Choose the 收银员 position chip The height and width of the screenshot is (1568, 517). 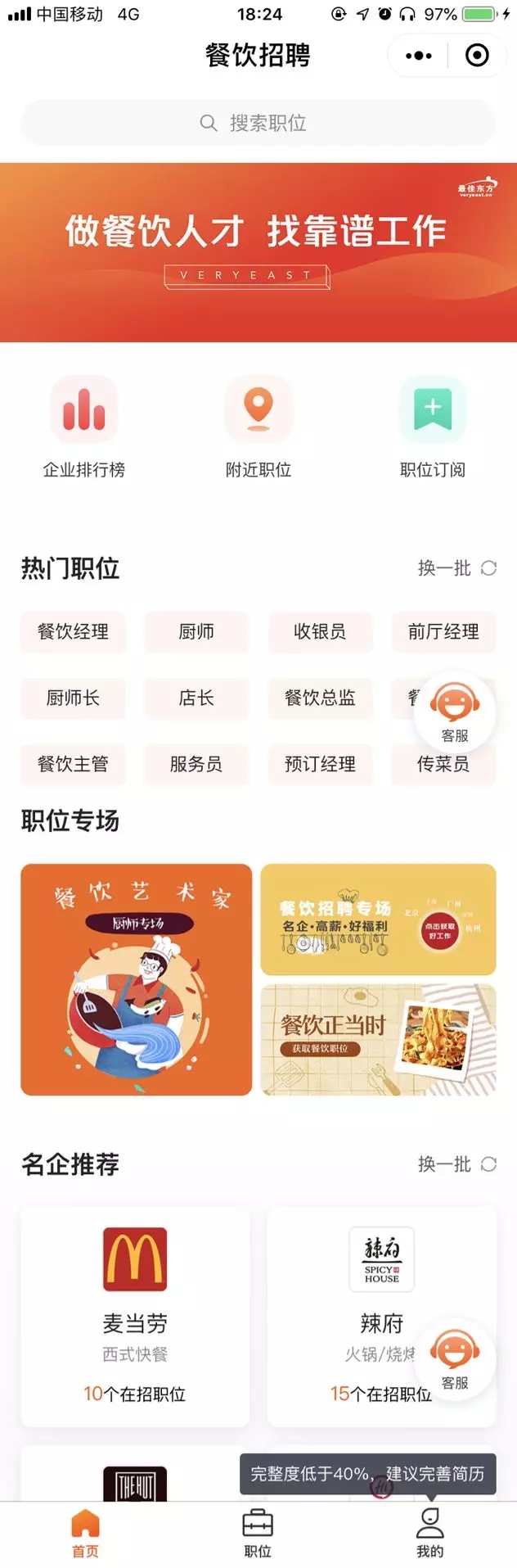pyautogui.click(x=320, y=631)
